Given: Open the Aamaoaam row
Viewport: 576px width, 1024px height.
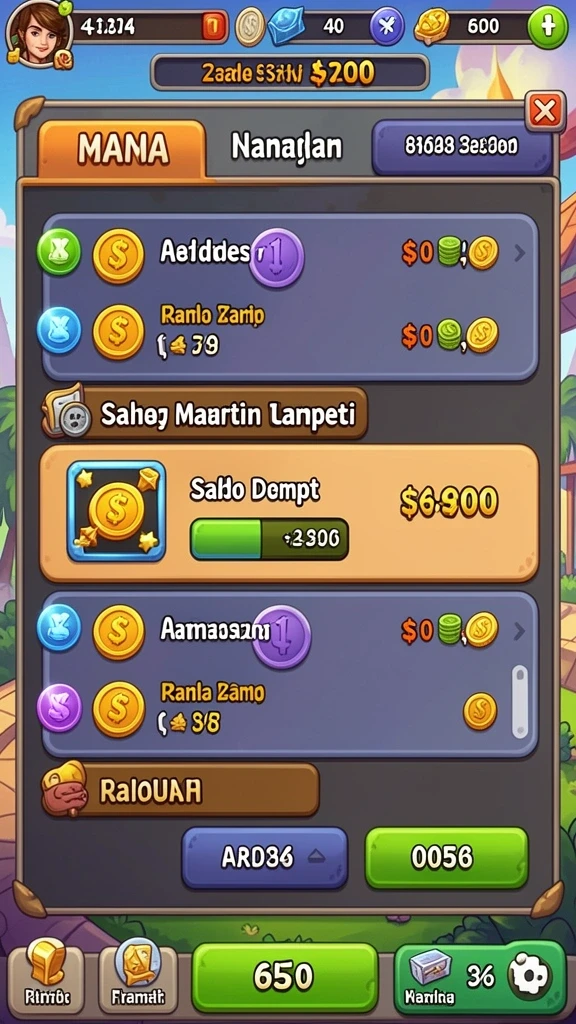Looking at the screenshot, I should [290, 631].
